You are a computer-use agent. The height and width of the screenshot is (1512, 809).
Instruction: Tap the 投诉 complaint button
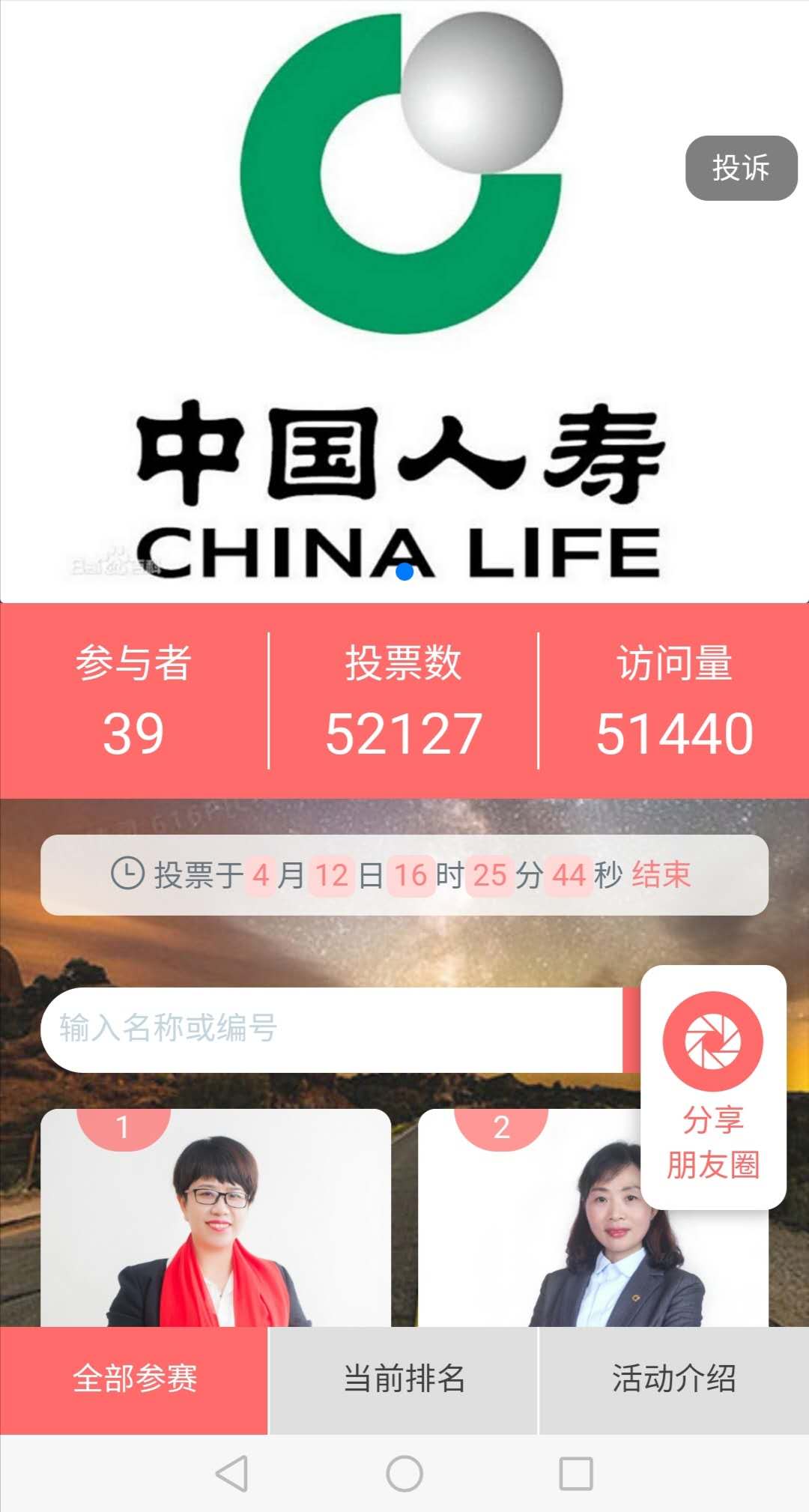click(741, 168)
